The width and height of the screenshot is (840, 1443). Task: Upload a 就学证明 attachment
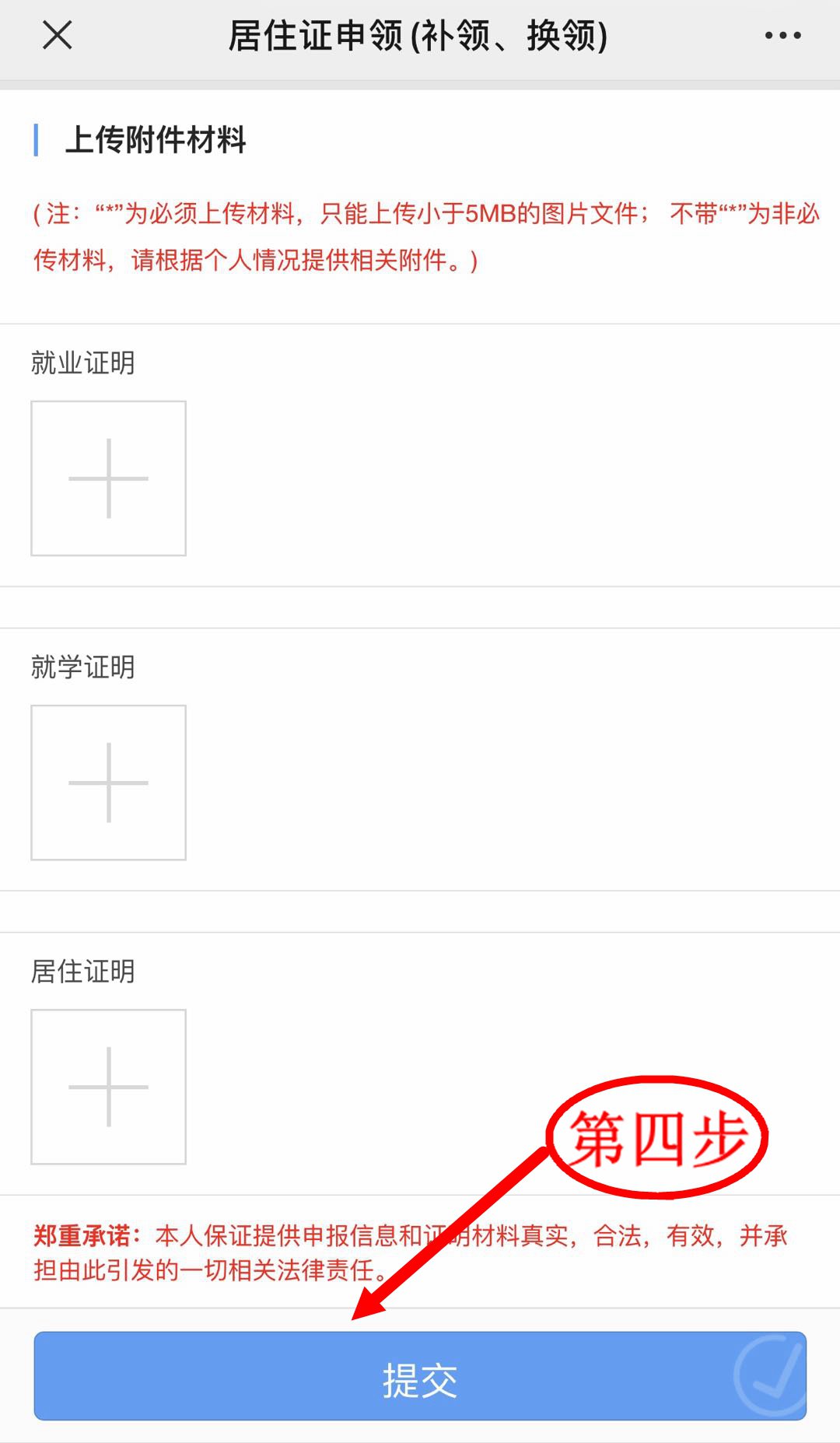point(108,783)
